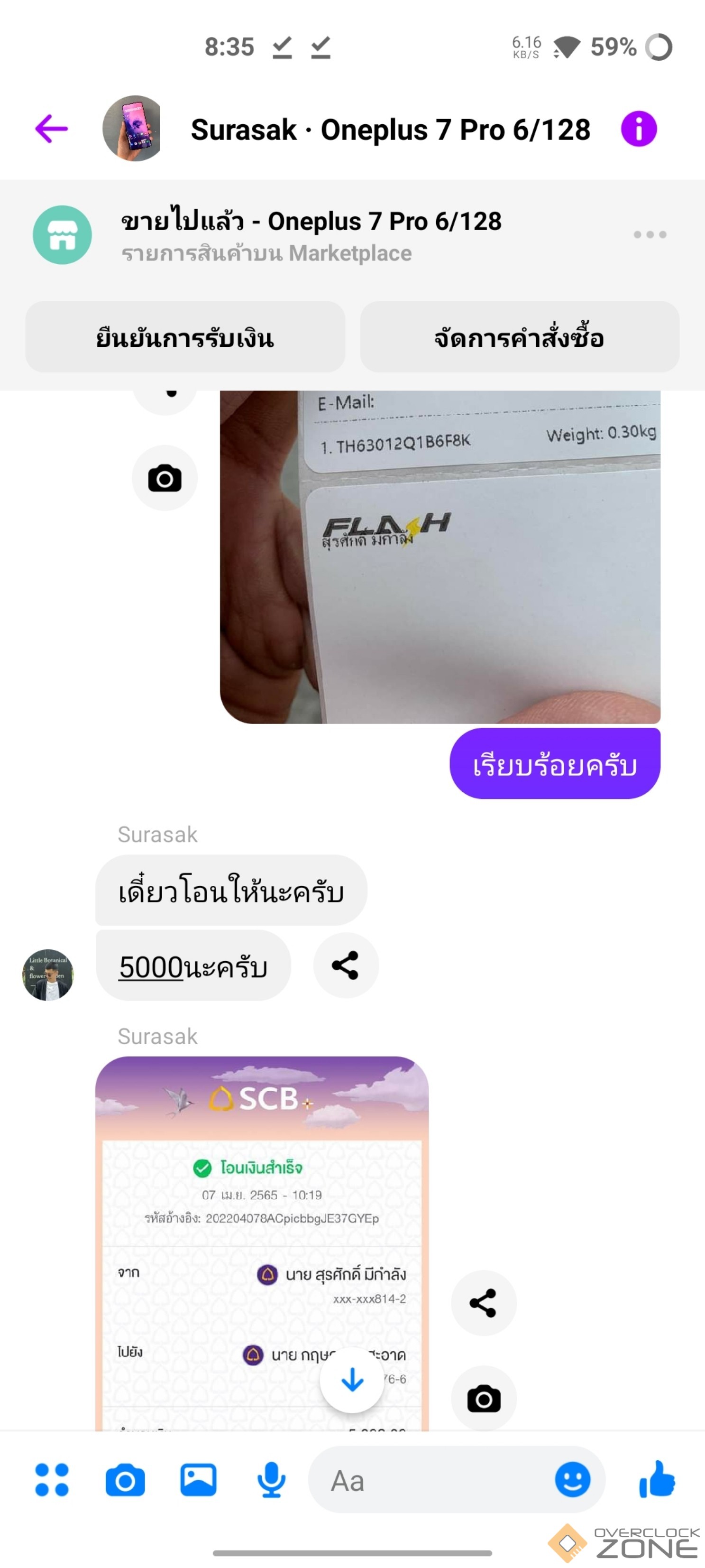Tap the camera icon beside the SCB slip
The width and height of the screenshot is (705, 1568).
click(x=484, y=1399)
